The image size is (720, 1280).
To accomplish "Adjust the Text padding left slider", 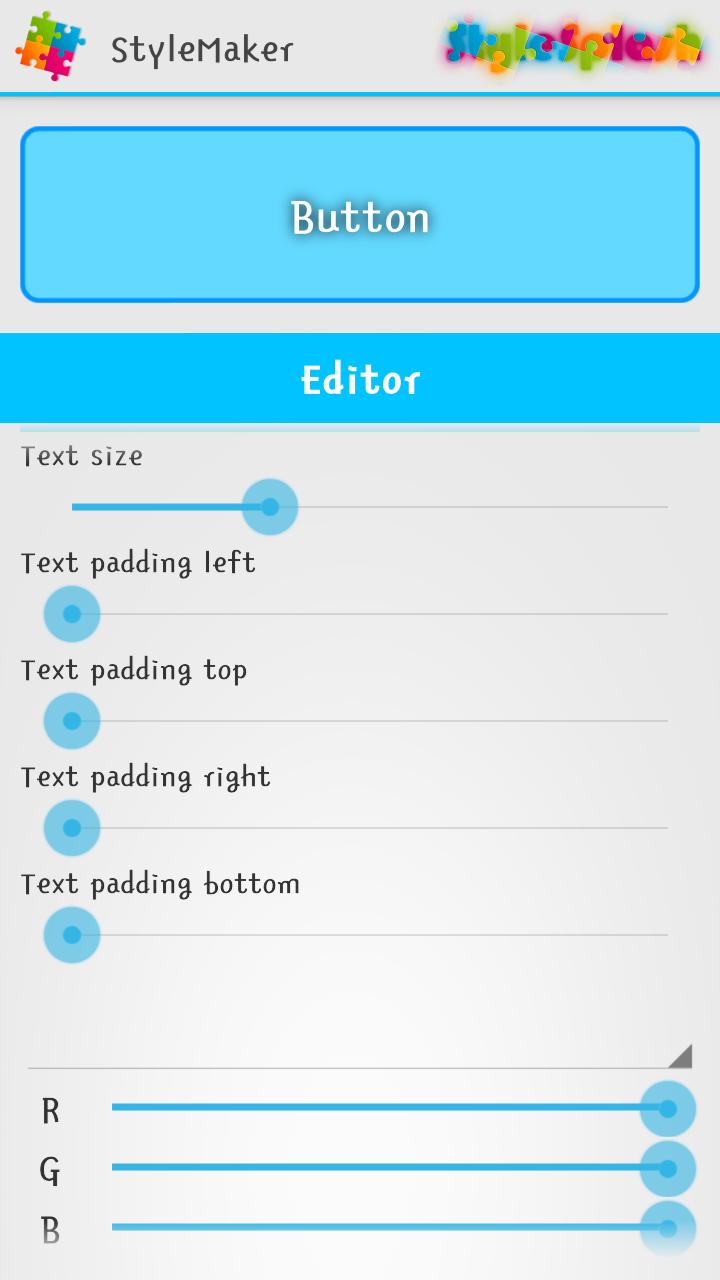I will (x=70, y=613).
